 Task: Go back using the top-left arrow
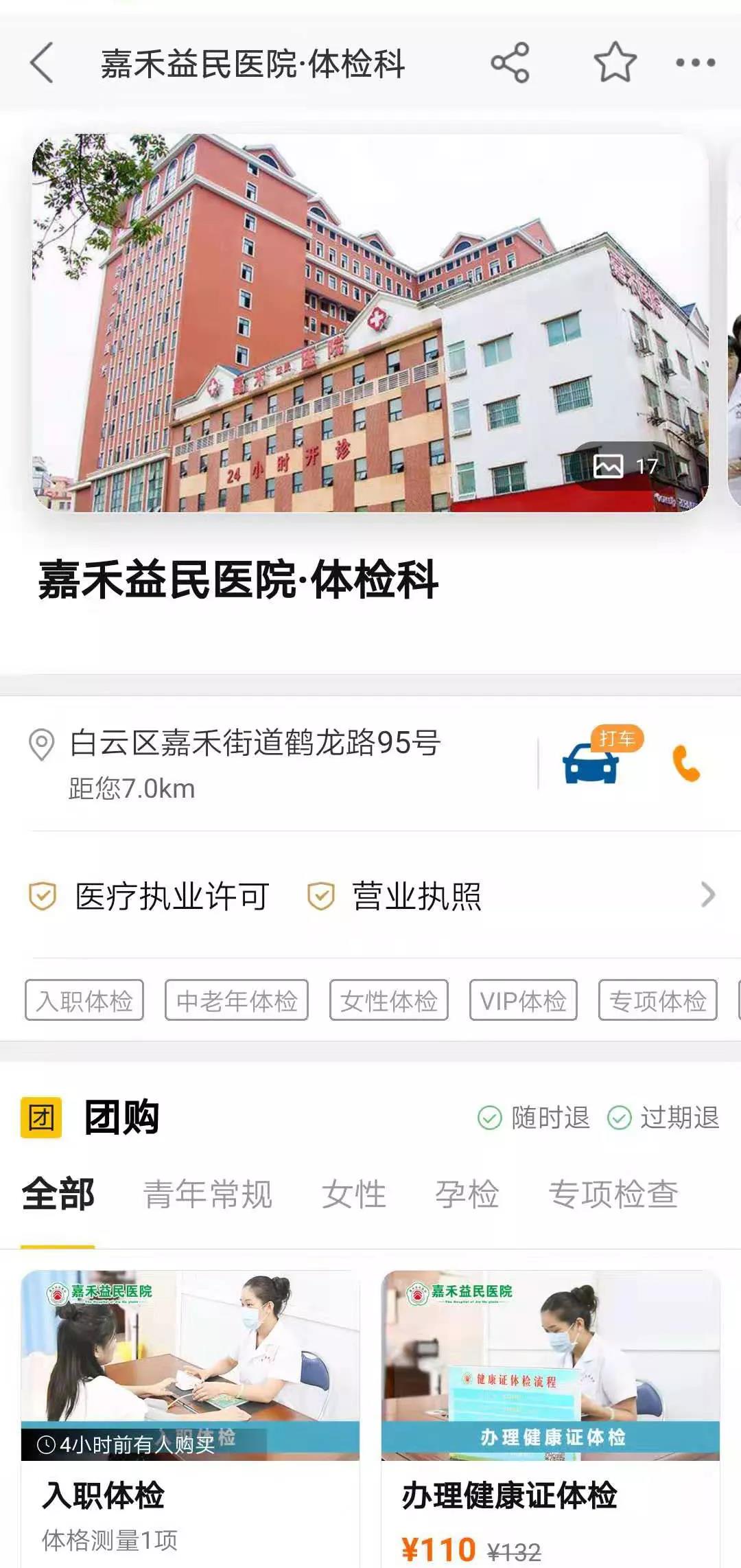tap(43, 63)
